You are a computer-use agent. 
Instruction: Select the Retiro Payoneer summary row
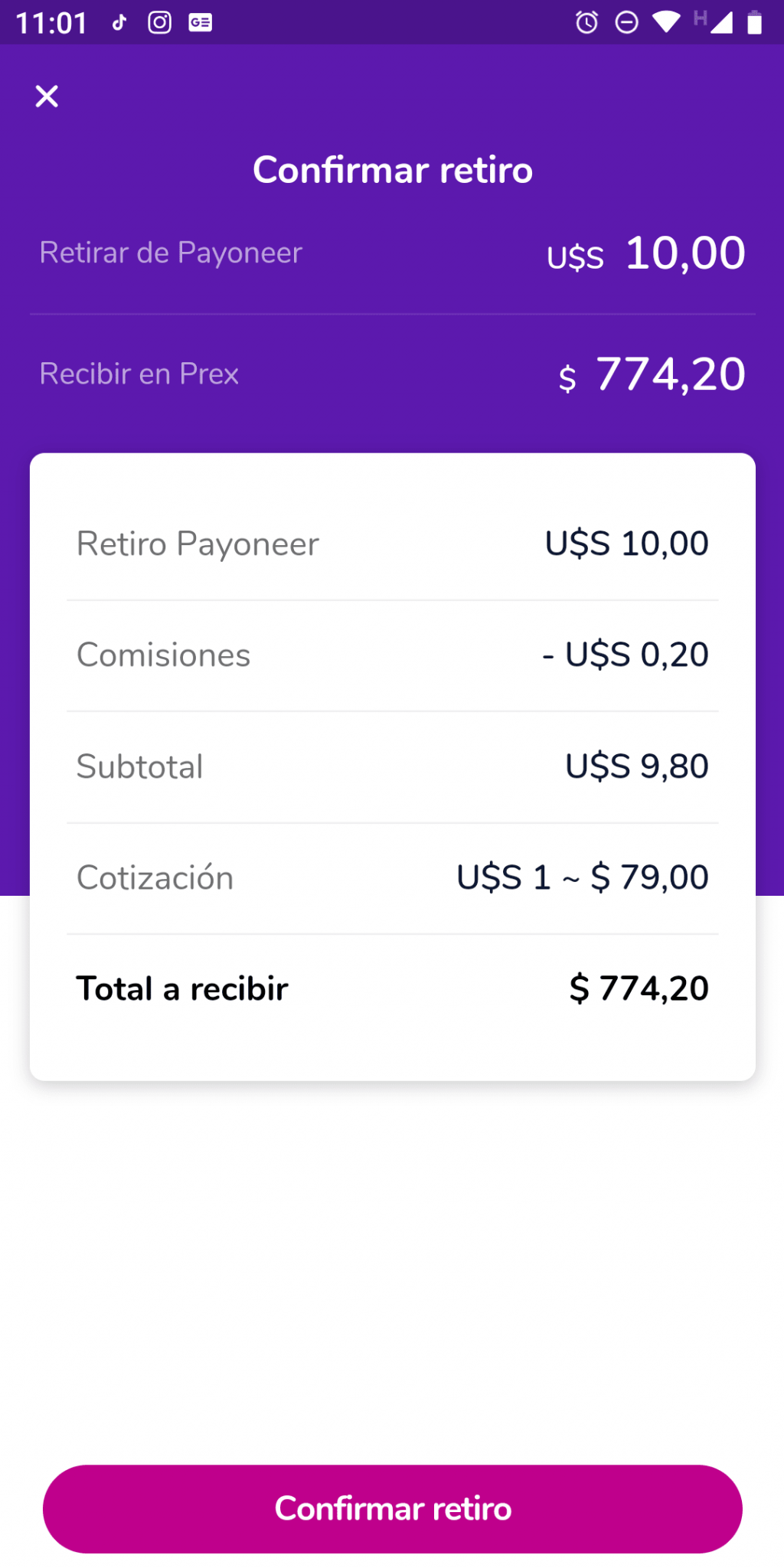[x=392, y=544]
